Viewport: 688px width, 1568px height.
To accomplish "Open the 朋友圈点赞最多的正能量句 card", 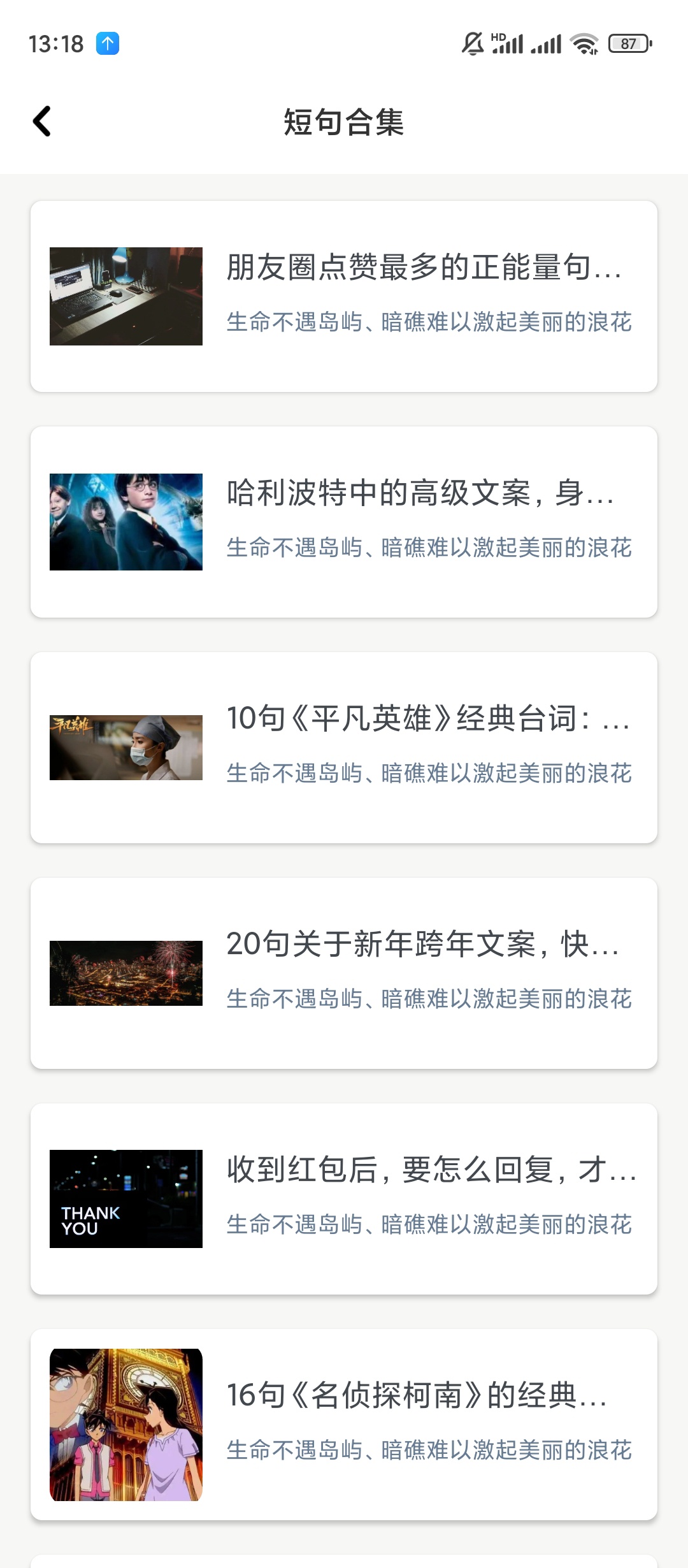I will tap(344, 296).
